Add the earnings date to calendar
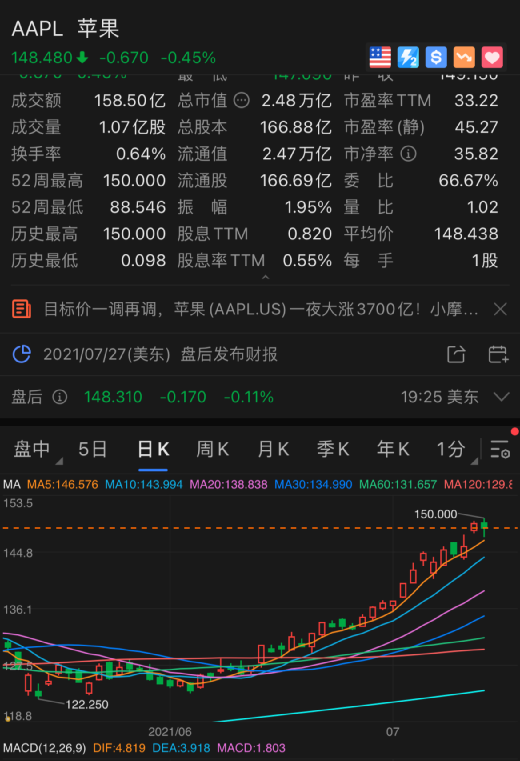Viewport: 520px width, 761px height. [498, 354]
